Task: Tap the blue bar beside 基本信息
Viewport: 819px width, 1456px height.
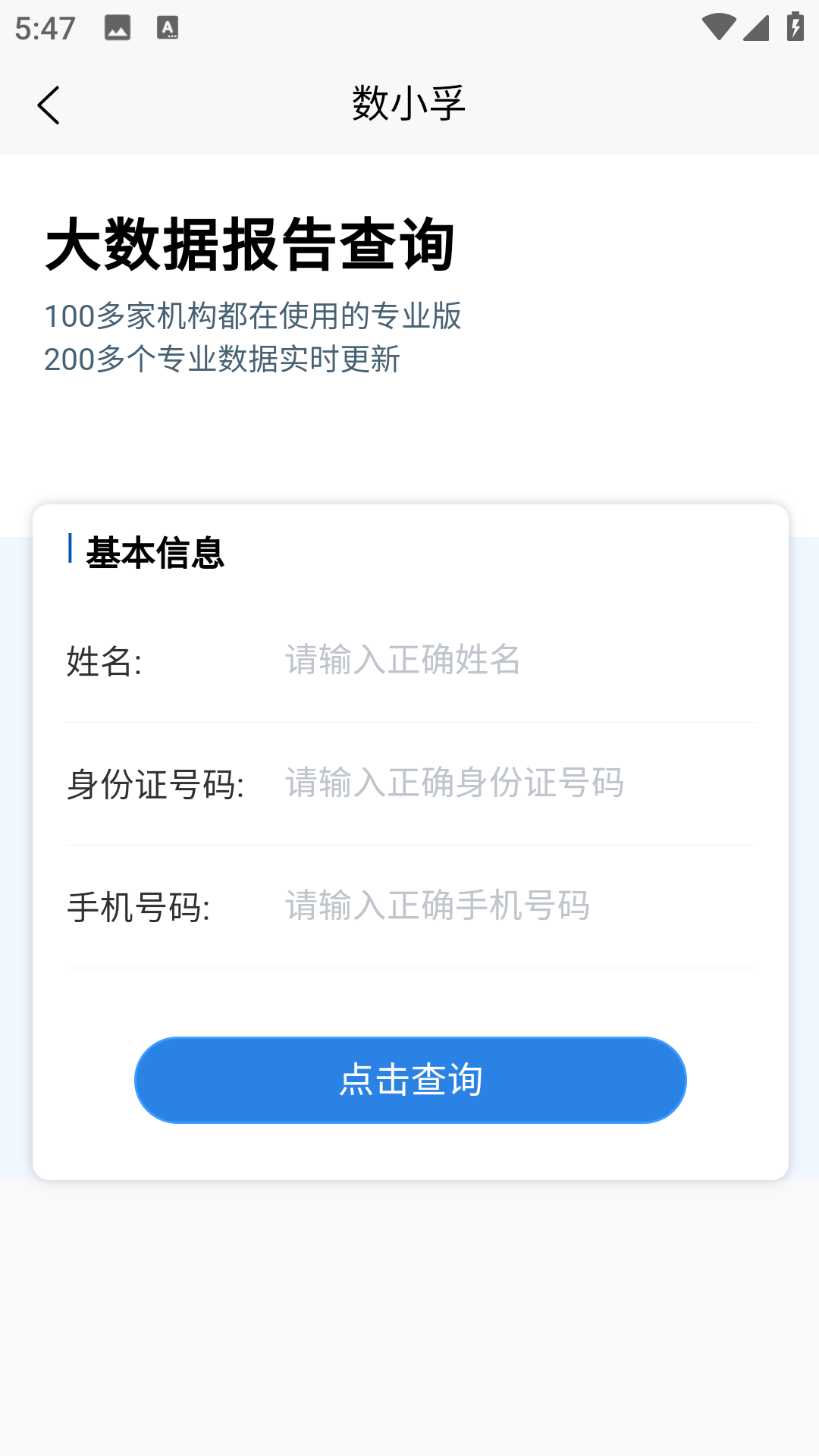Action: click(x=71, y=551)
